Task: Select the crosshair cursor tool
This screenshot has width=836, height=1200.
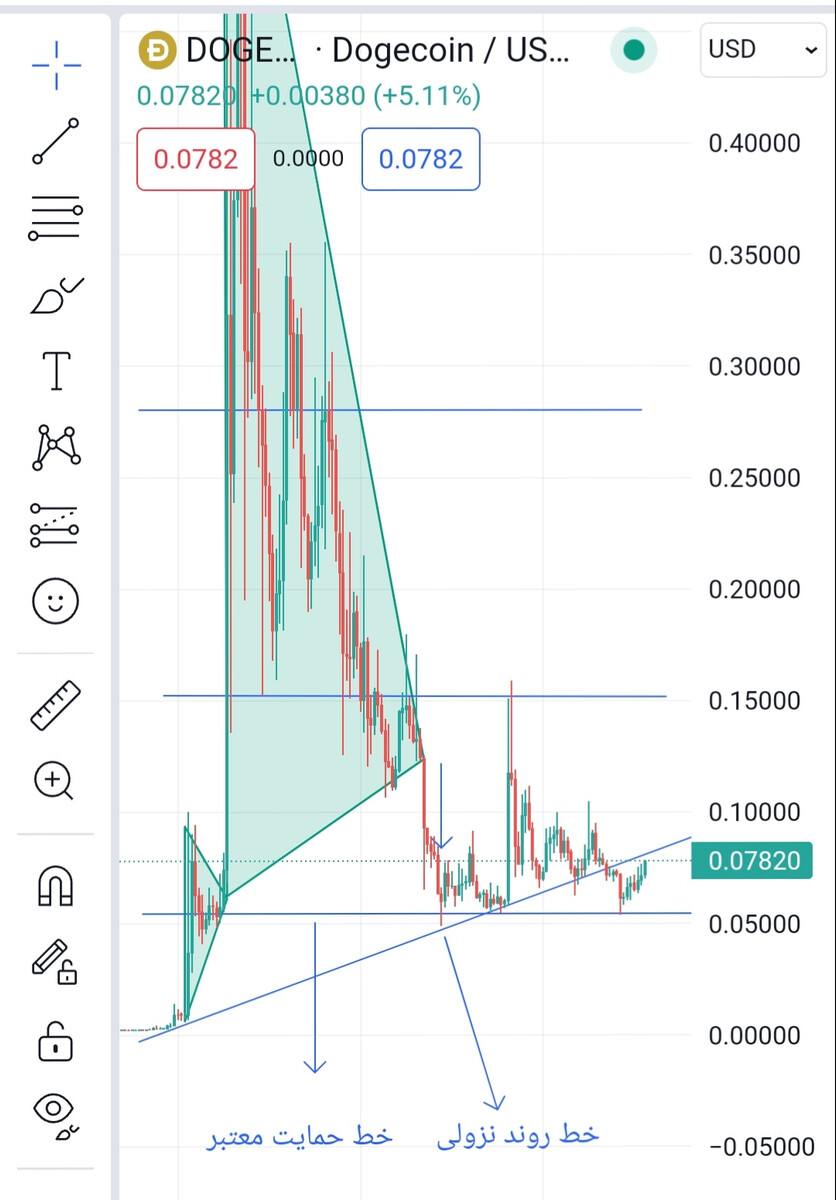Action: coord(56,65)
